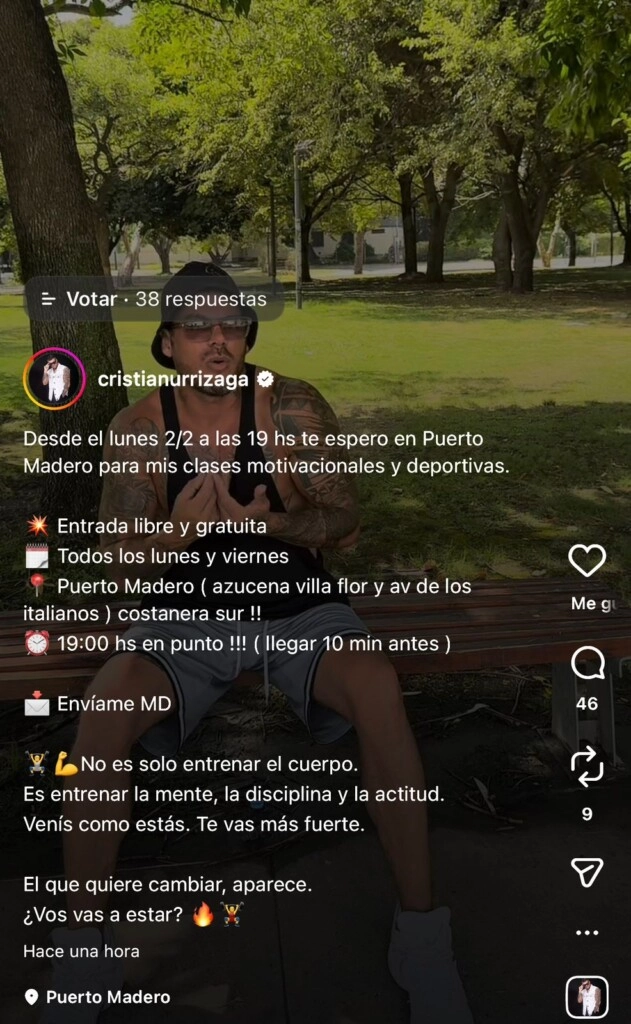631x1024 pixels.
Task: Open the comments on this reel
Action: tap(587, 663)
